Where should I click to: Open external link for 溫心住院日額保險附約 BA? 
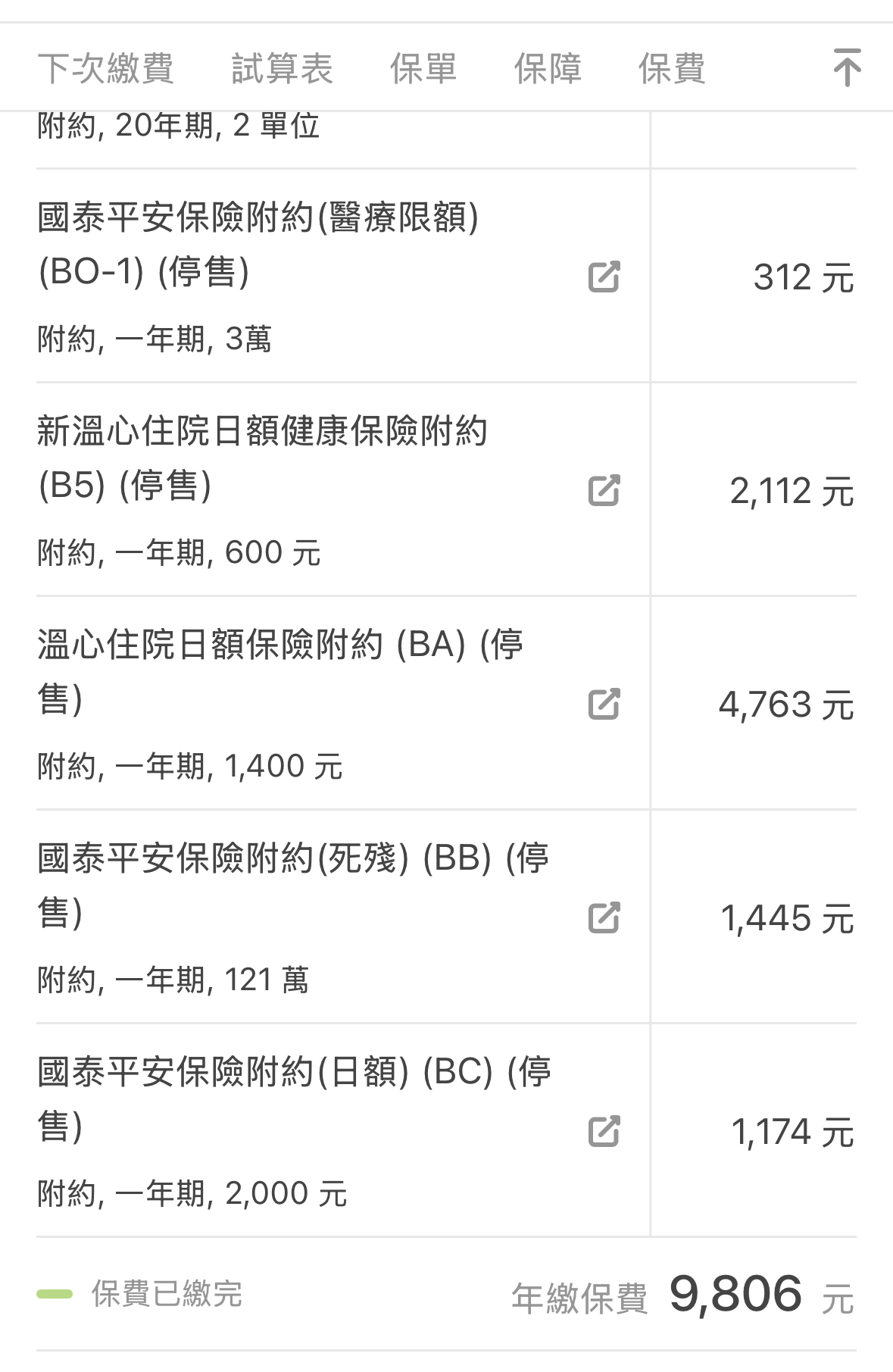coord(604,704)
